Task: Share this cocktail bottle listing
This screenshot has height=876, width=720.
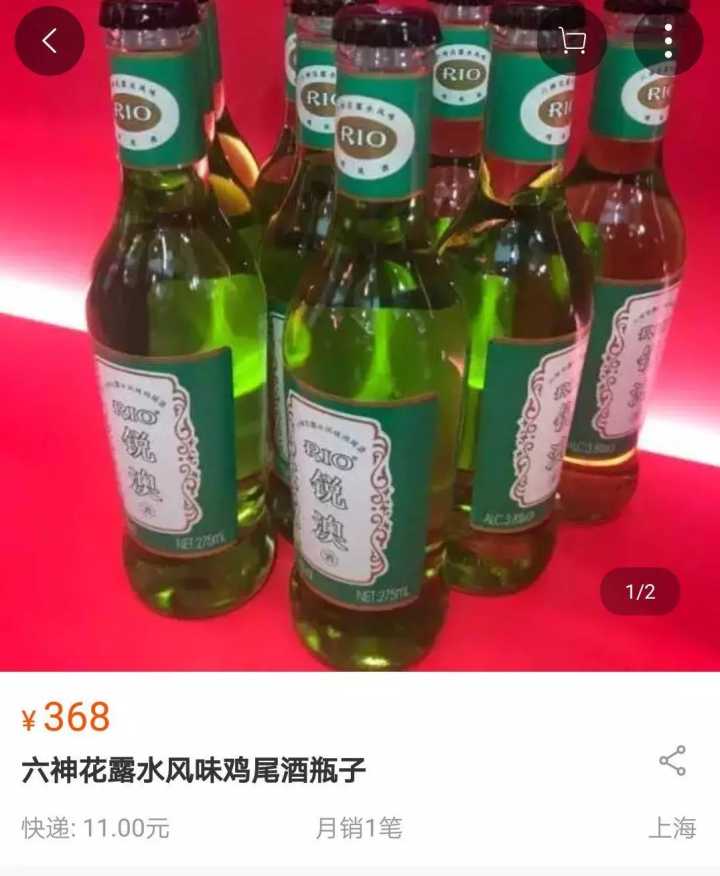Action: 673,760
